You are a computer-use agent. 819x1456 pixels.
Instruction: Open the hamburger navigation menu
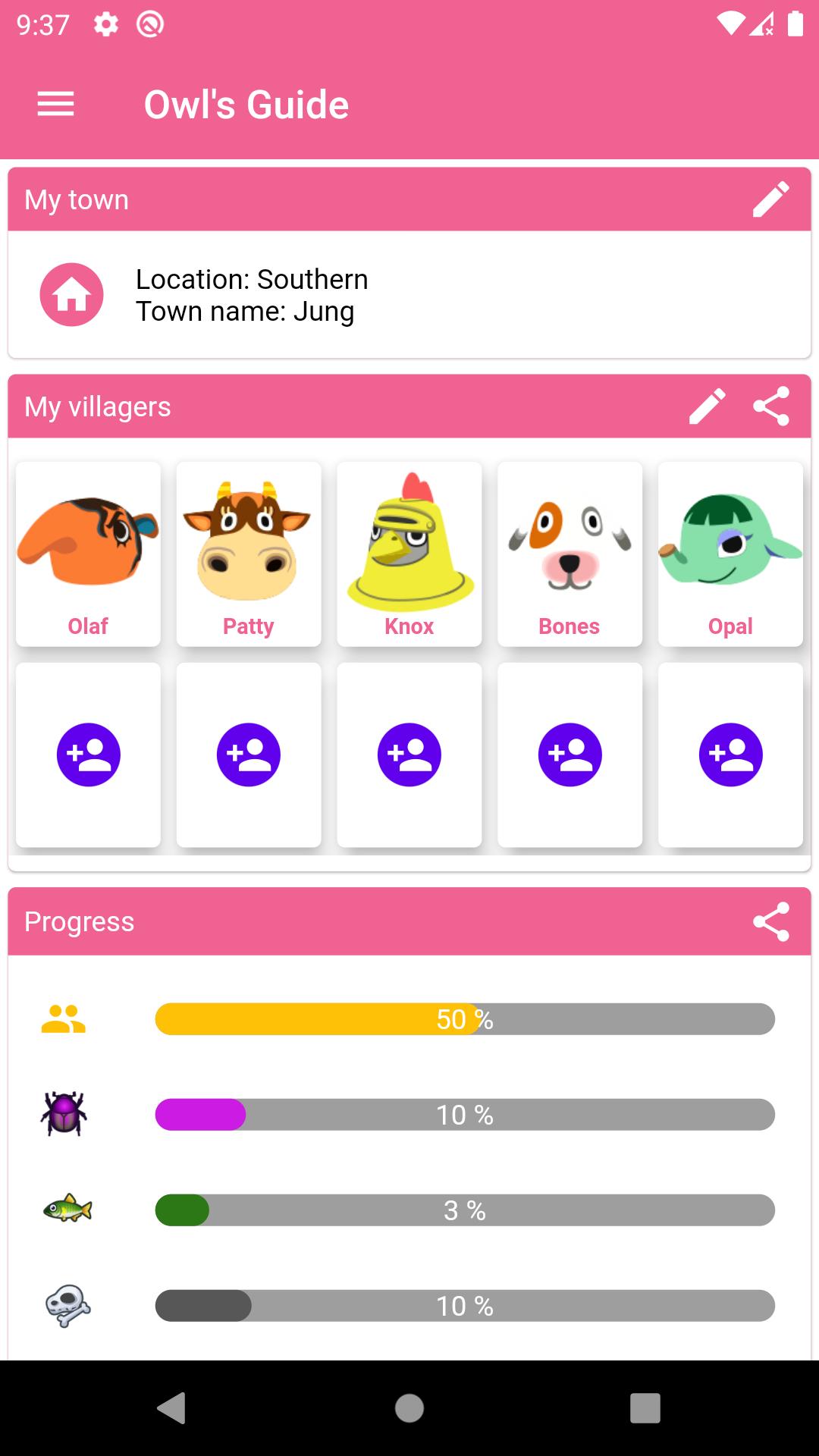(55, 104)
